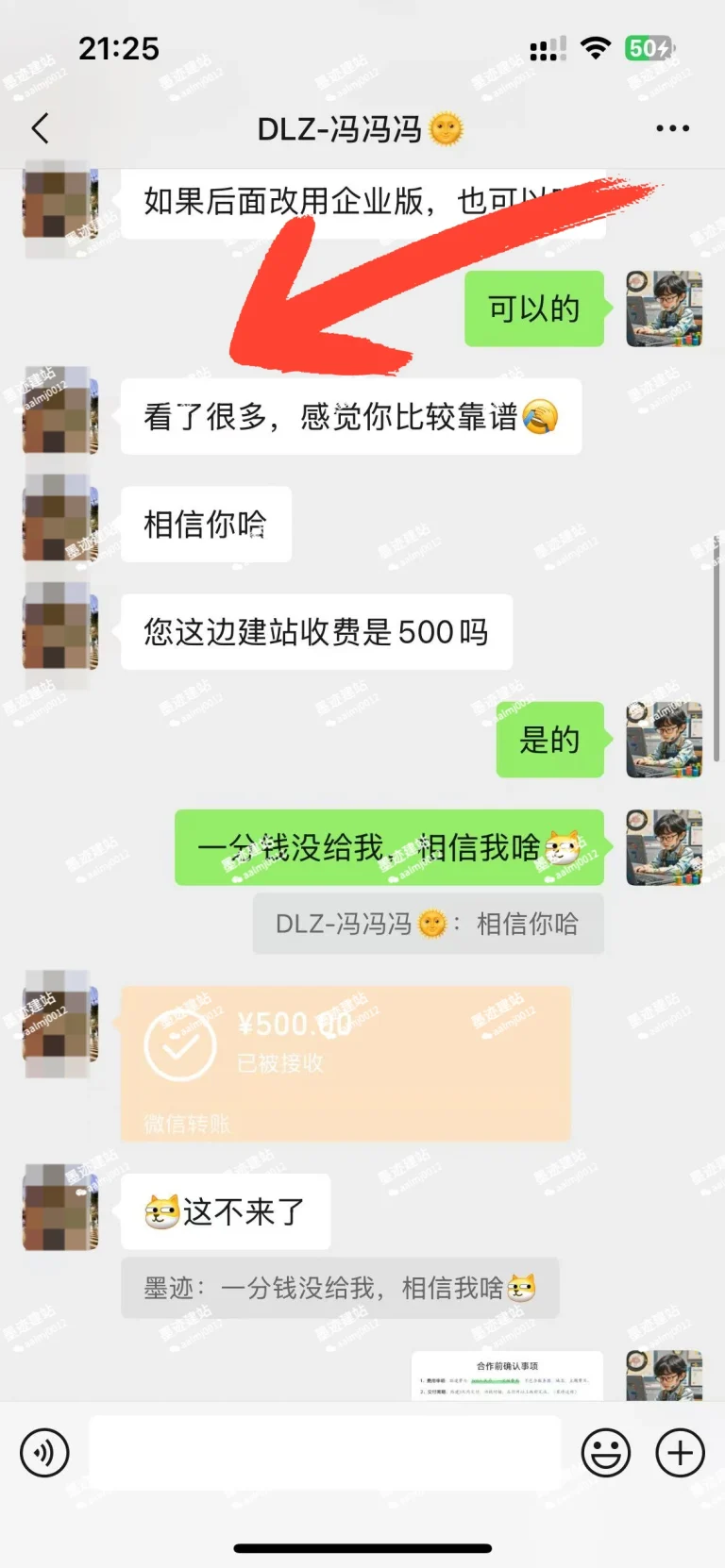Open the ¥500.00 微信转账 transfer card

(346, 1063)
